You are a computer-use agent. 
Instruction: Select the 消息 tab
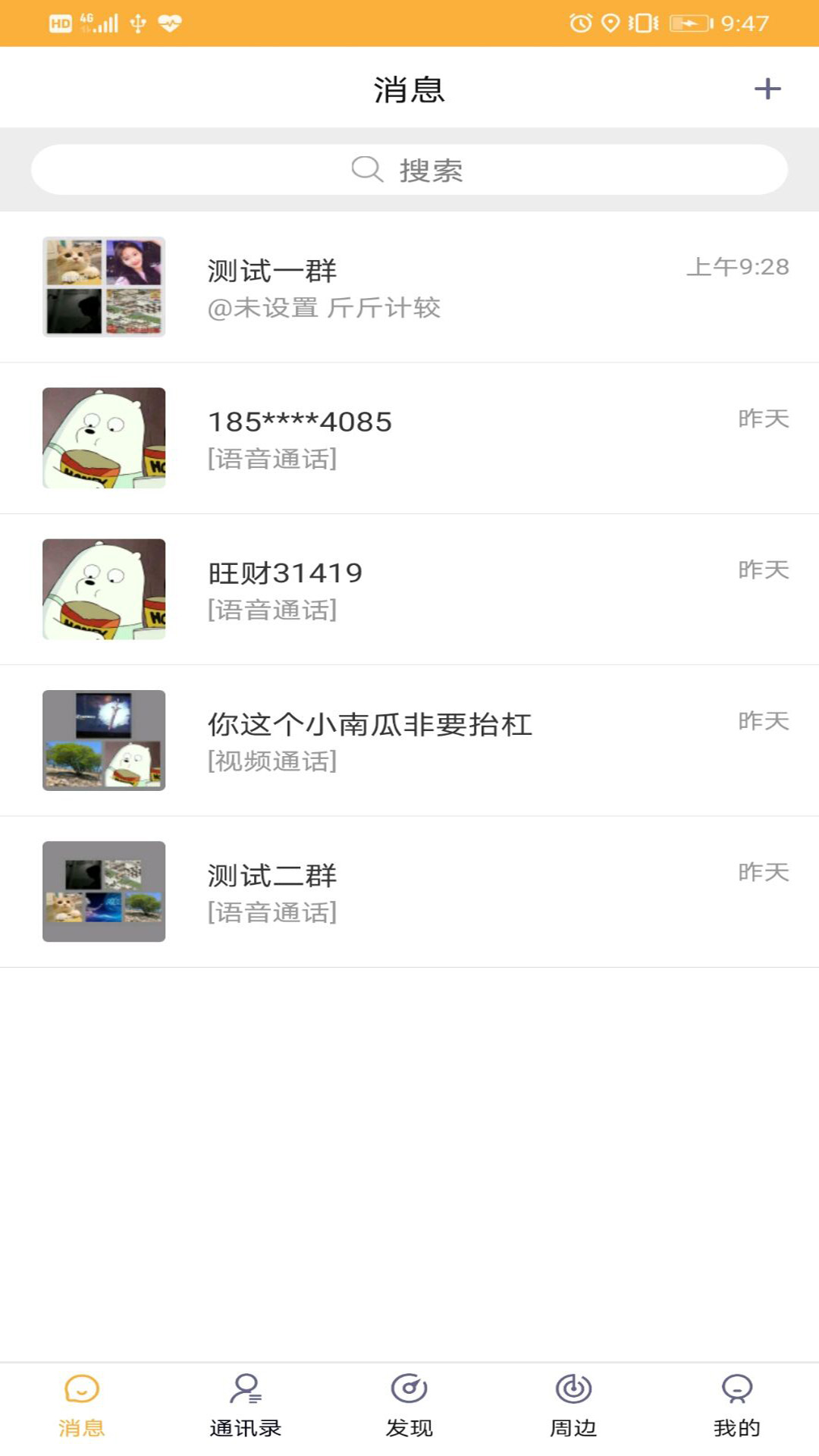(82, 1407)
